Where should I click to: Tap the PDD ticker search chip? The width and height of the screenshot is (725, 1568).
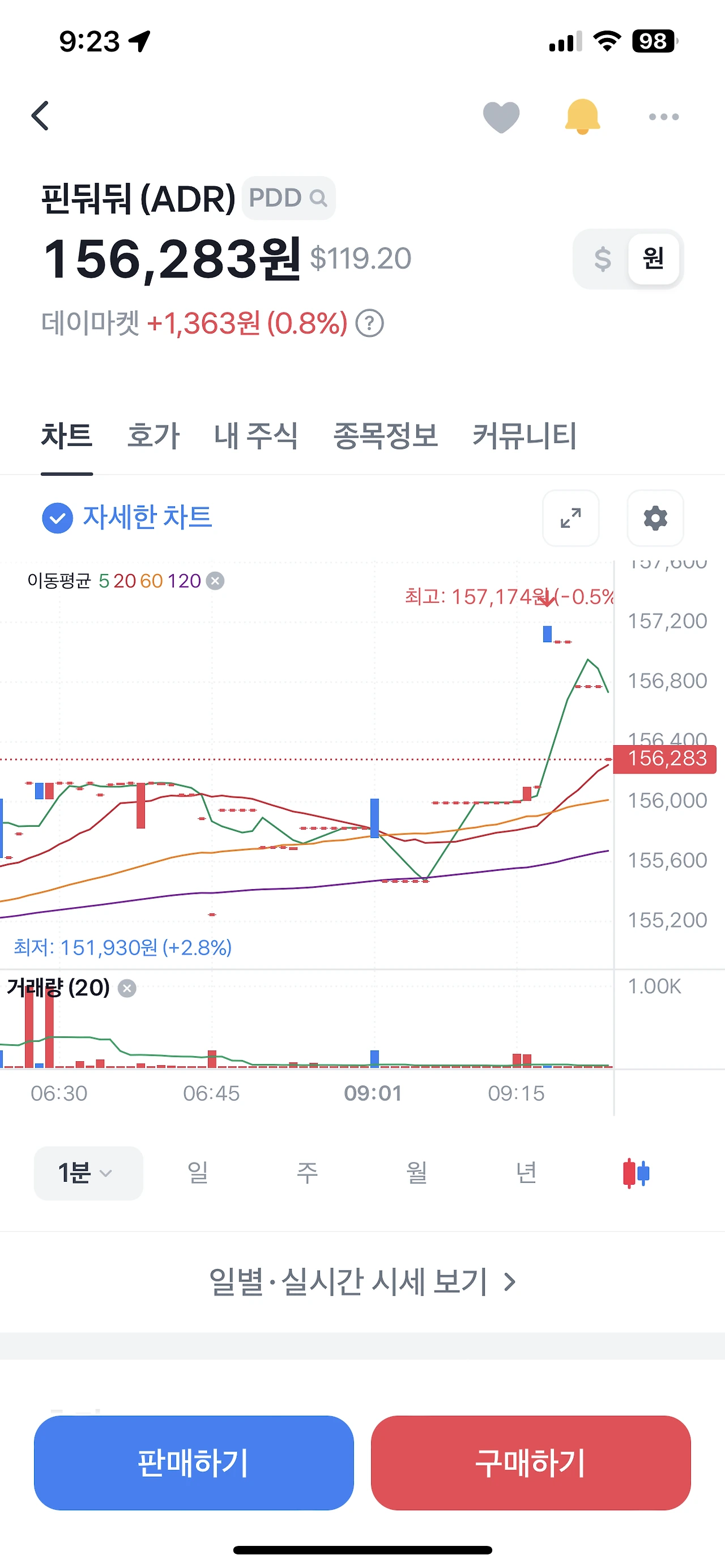coord(288,198)
